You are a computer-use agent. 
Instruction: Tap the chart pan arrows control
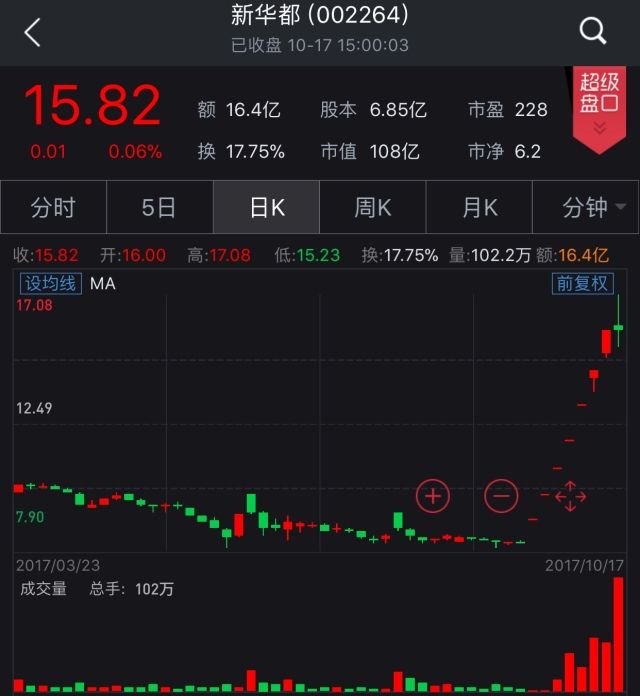tap(569, 496)
